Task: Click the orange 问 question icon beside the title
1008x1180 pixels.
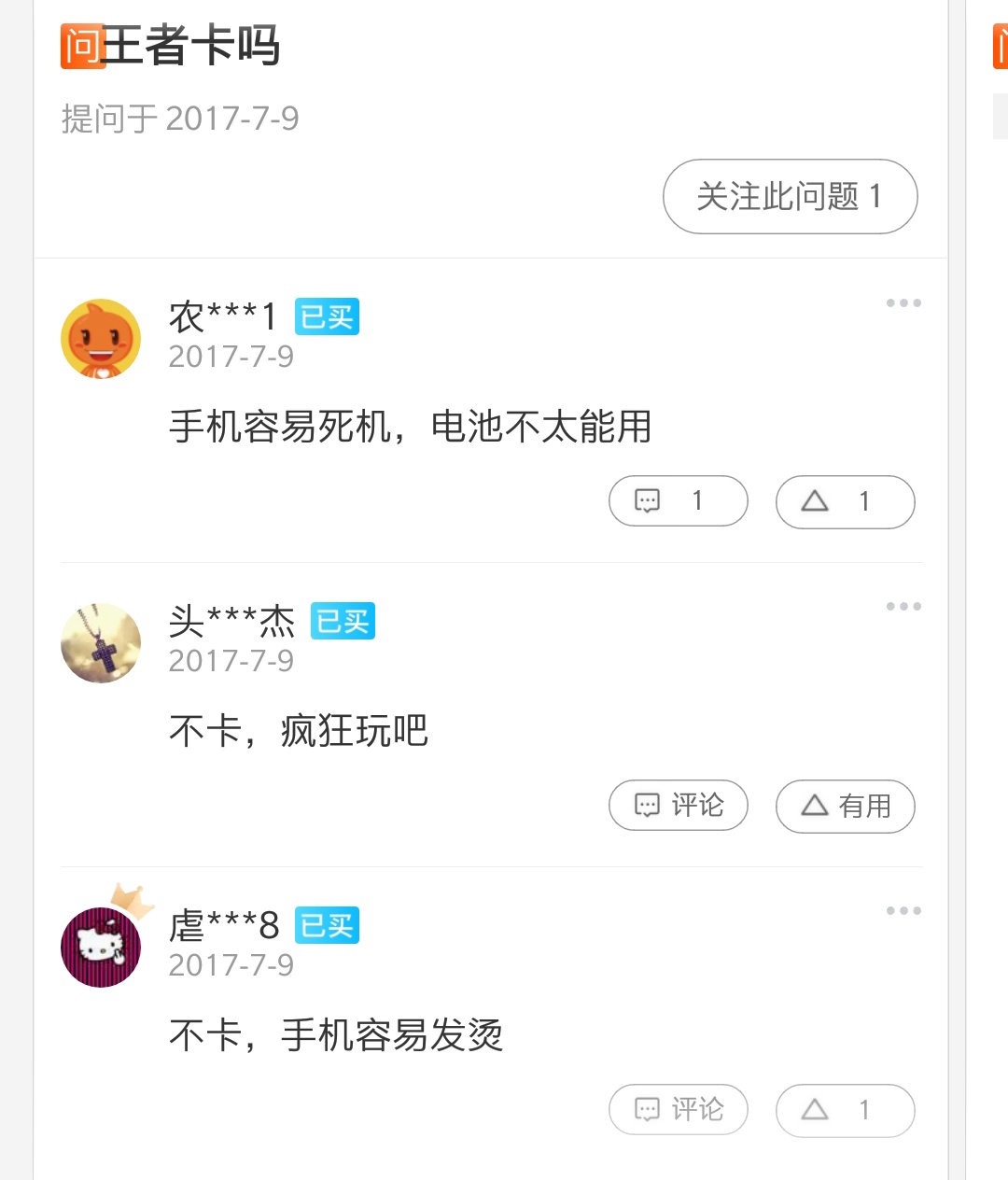Action: coord(82,44)
